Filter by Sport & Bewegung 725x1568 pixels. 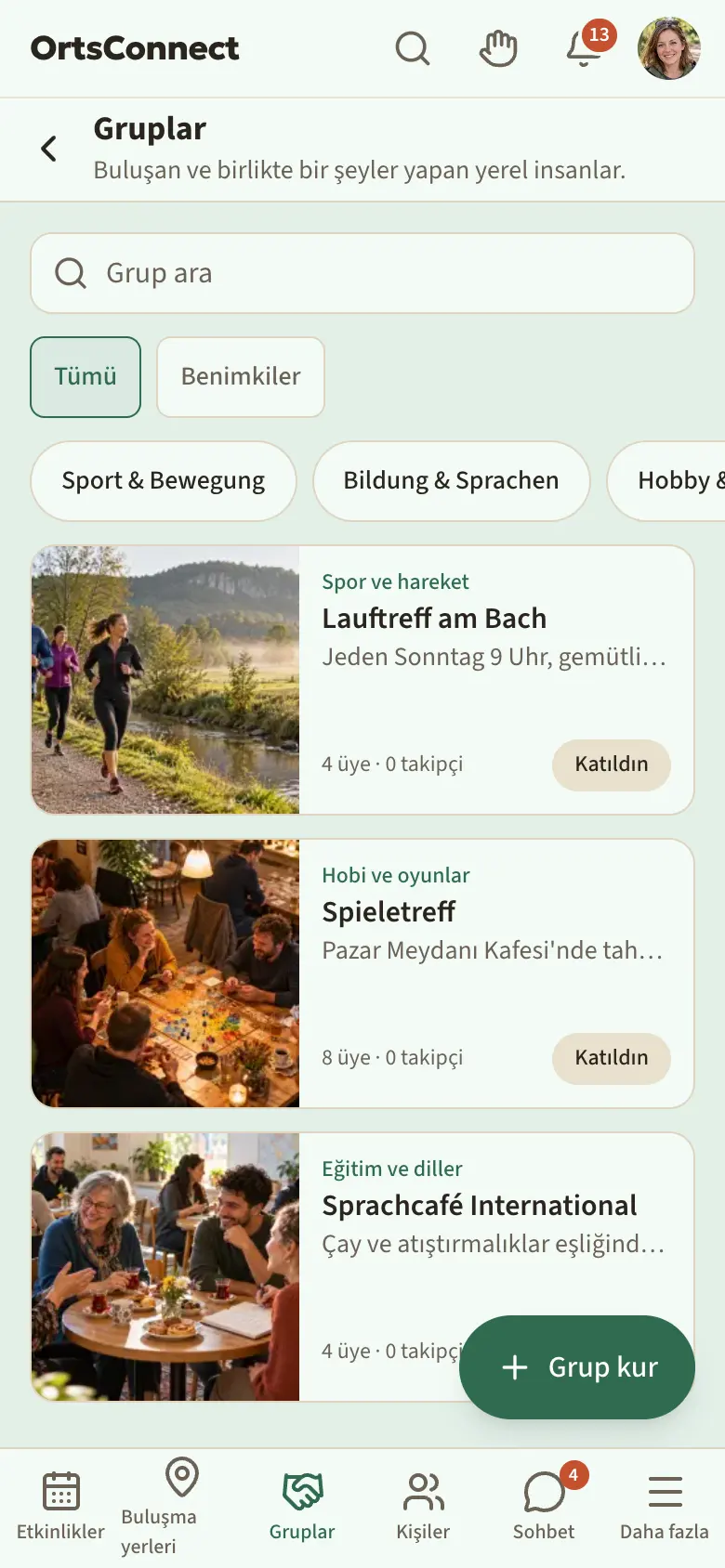tap(164, 481)
